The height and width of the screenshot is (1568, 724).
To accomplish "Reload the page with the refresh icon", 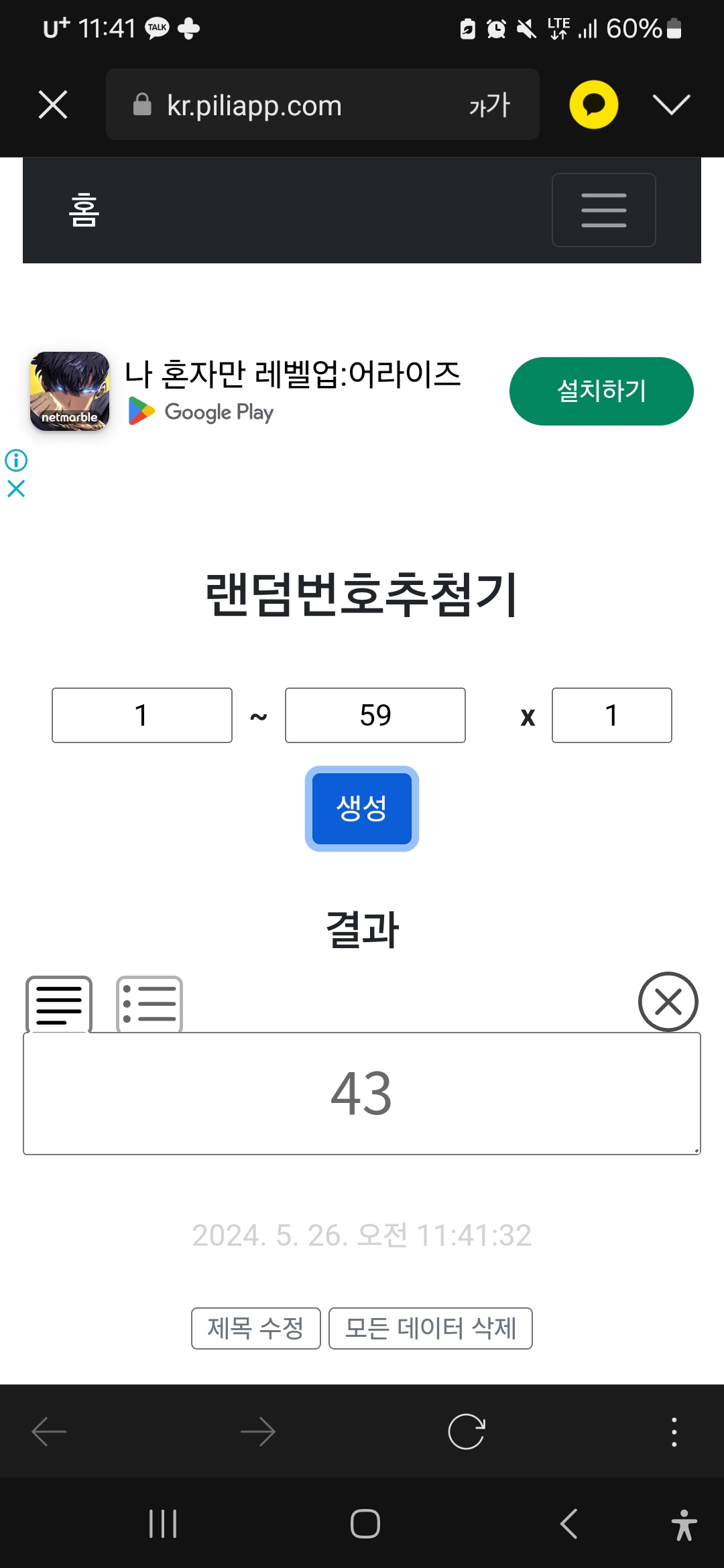I will tap(467, 1432).
